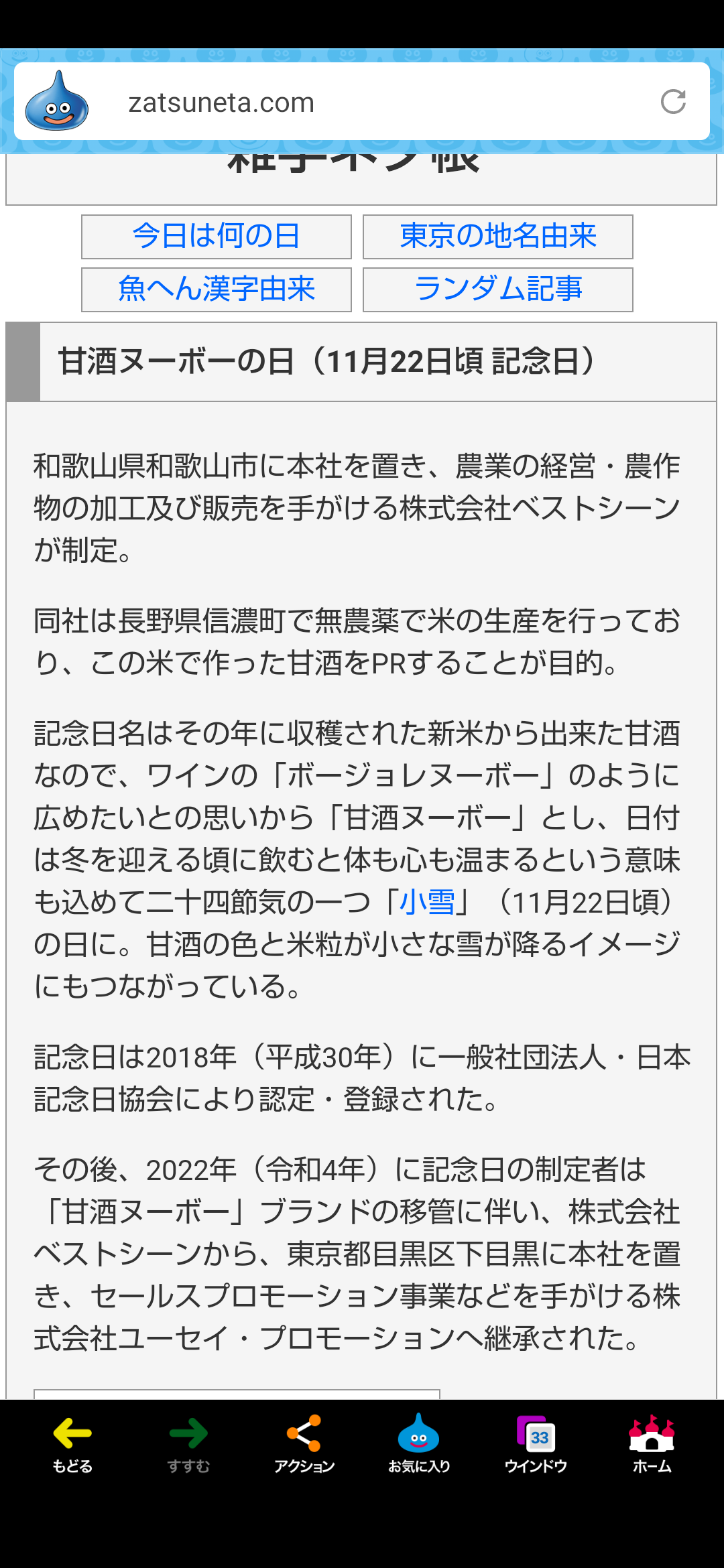Go back with the もどる arrow

pyautogui.click(x=72, y=1444)
